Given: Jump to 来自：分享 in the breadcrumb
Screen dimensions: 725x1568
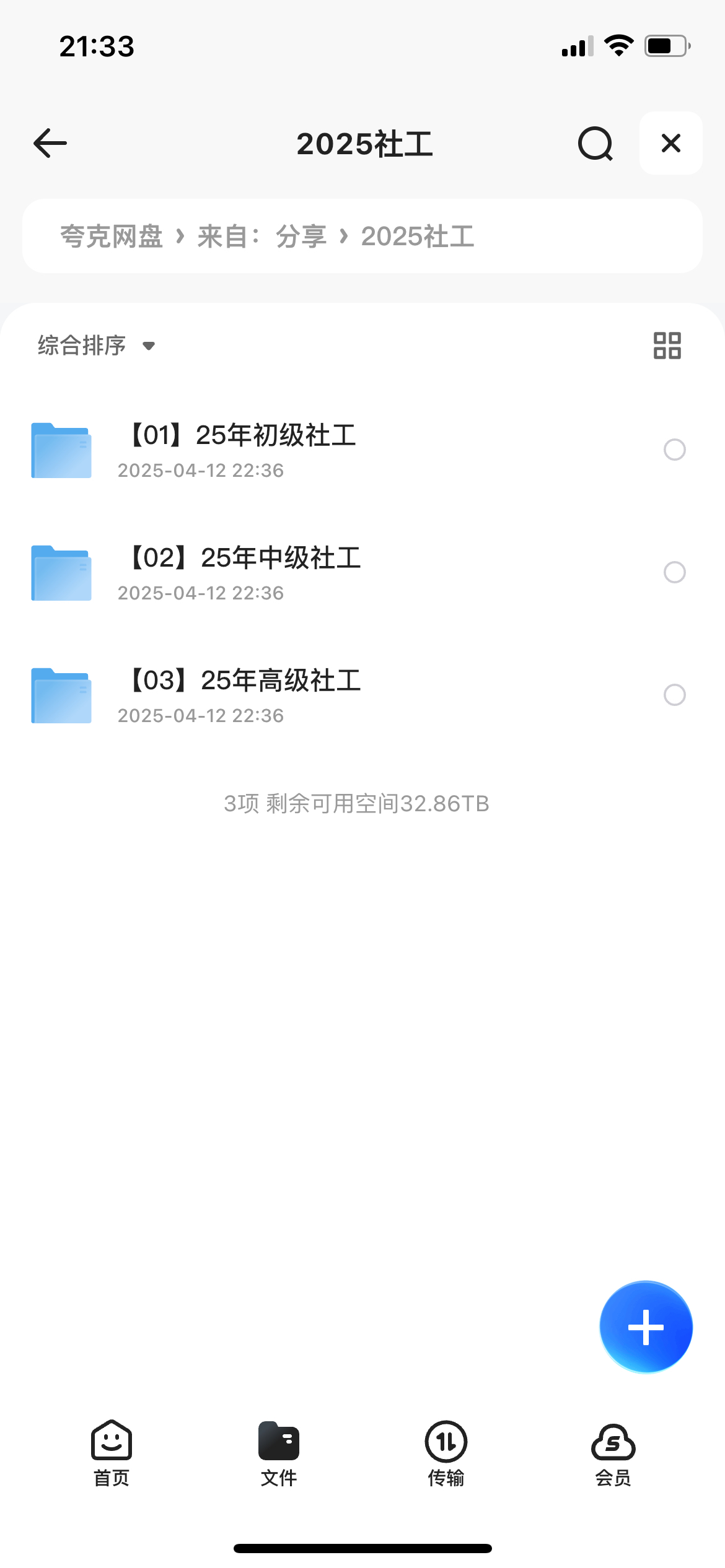Looking at the screenshot, I should [261, 236].
